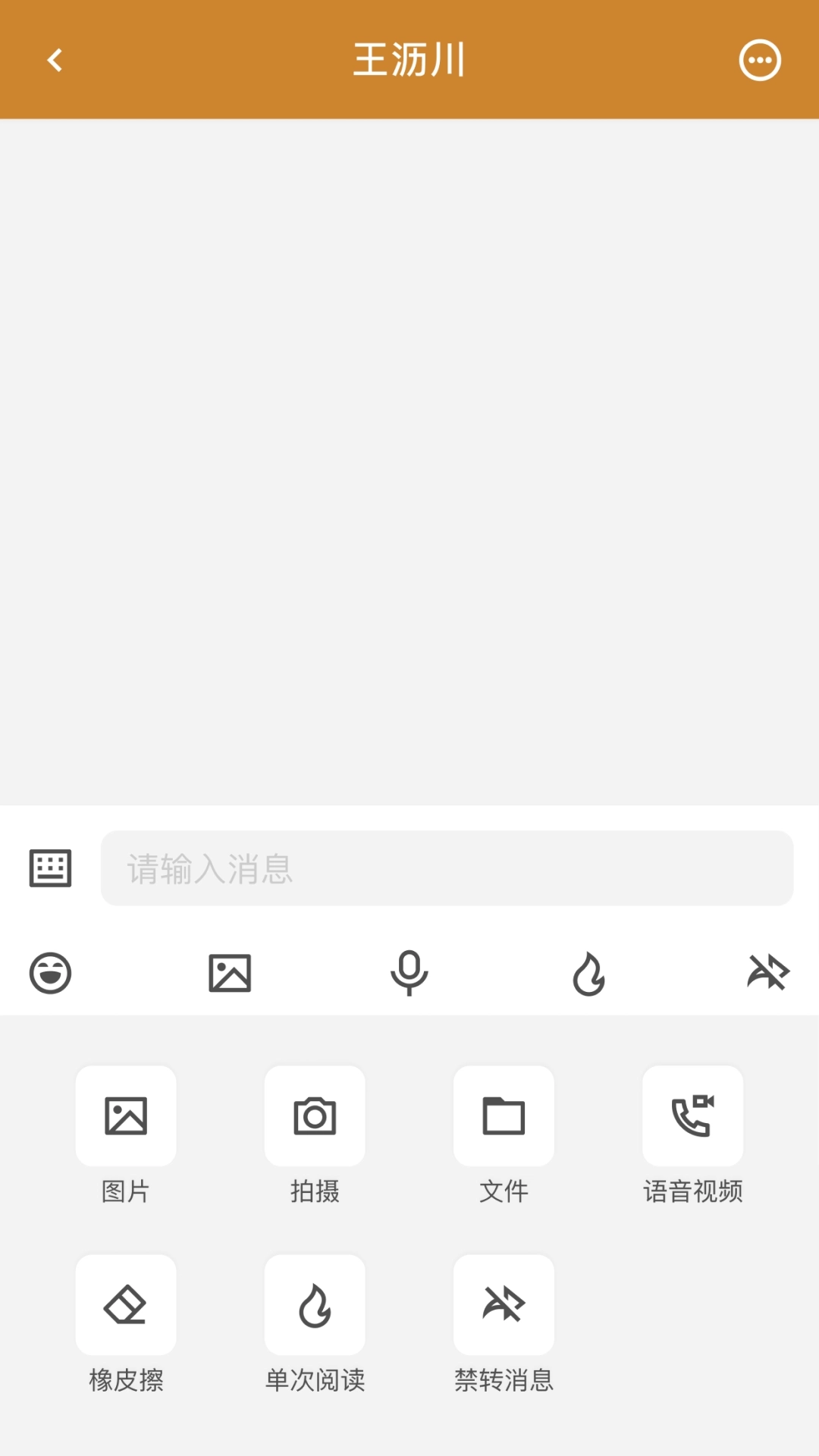Image resolution: width=819 pixels, height=1456 pixels.
Task: Tap the chat title 王沥川
Action: [409, 61]
